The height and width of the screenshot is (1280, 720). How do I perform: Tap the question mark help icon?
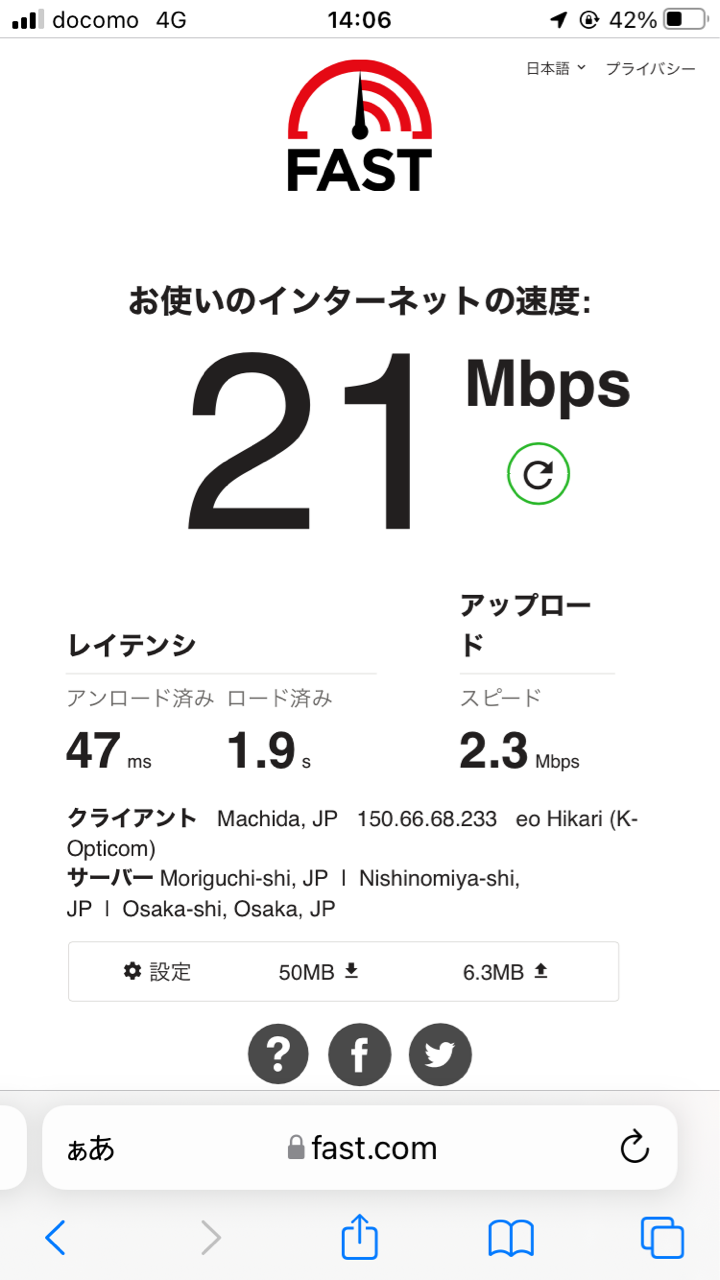click(x=278, y=1054)
